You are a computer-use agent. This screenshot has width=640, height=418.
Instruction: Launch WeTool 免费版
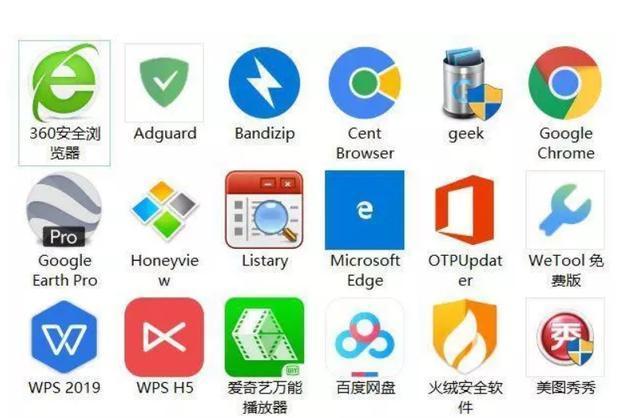tap(565, 210)
